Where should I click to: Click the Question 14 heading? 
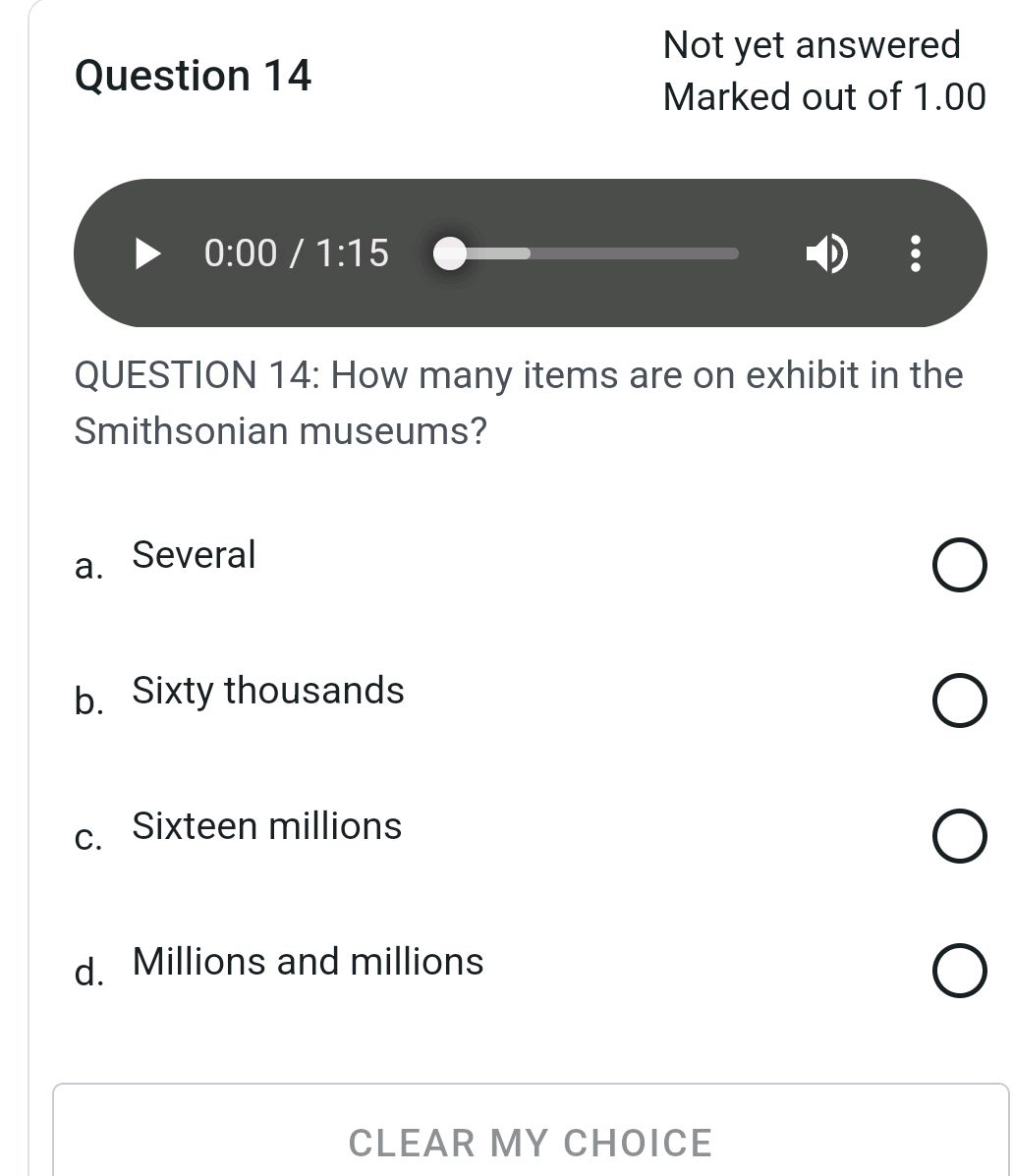[194, 76]
